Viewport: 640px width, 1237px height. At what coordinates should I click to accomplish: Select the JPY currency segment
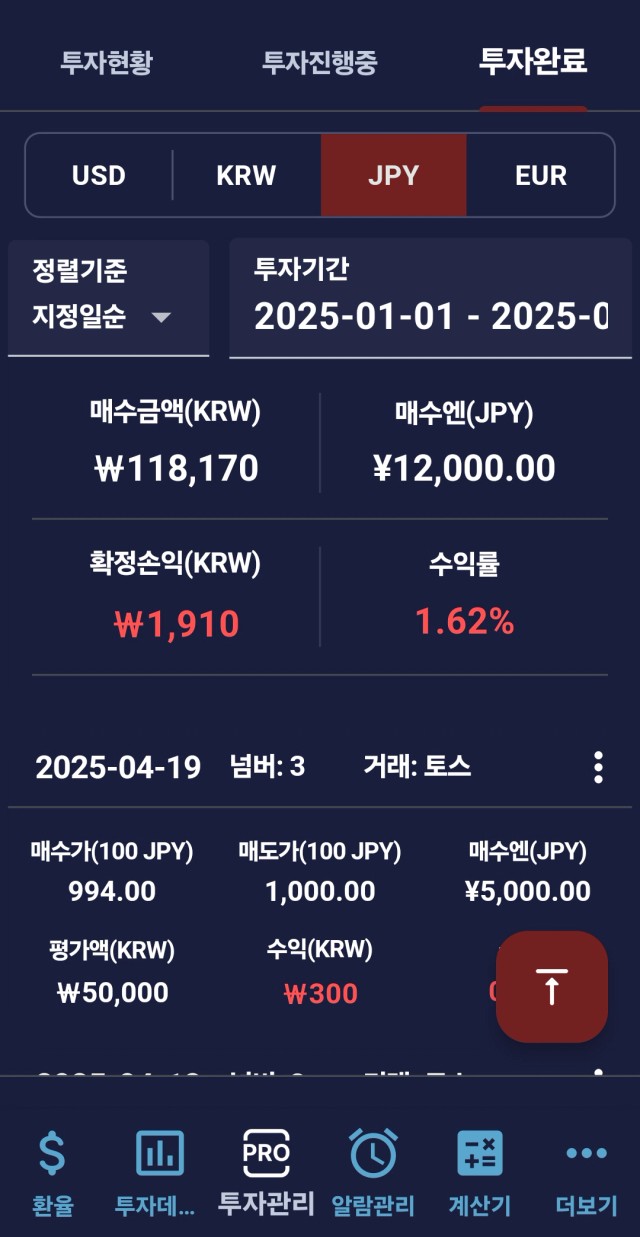pyautogui.click(x=393, y=176)
